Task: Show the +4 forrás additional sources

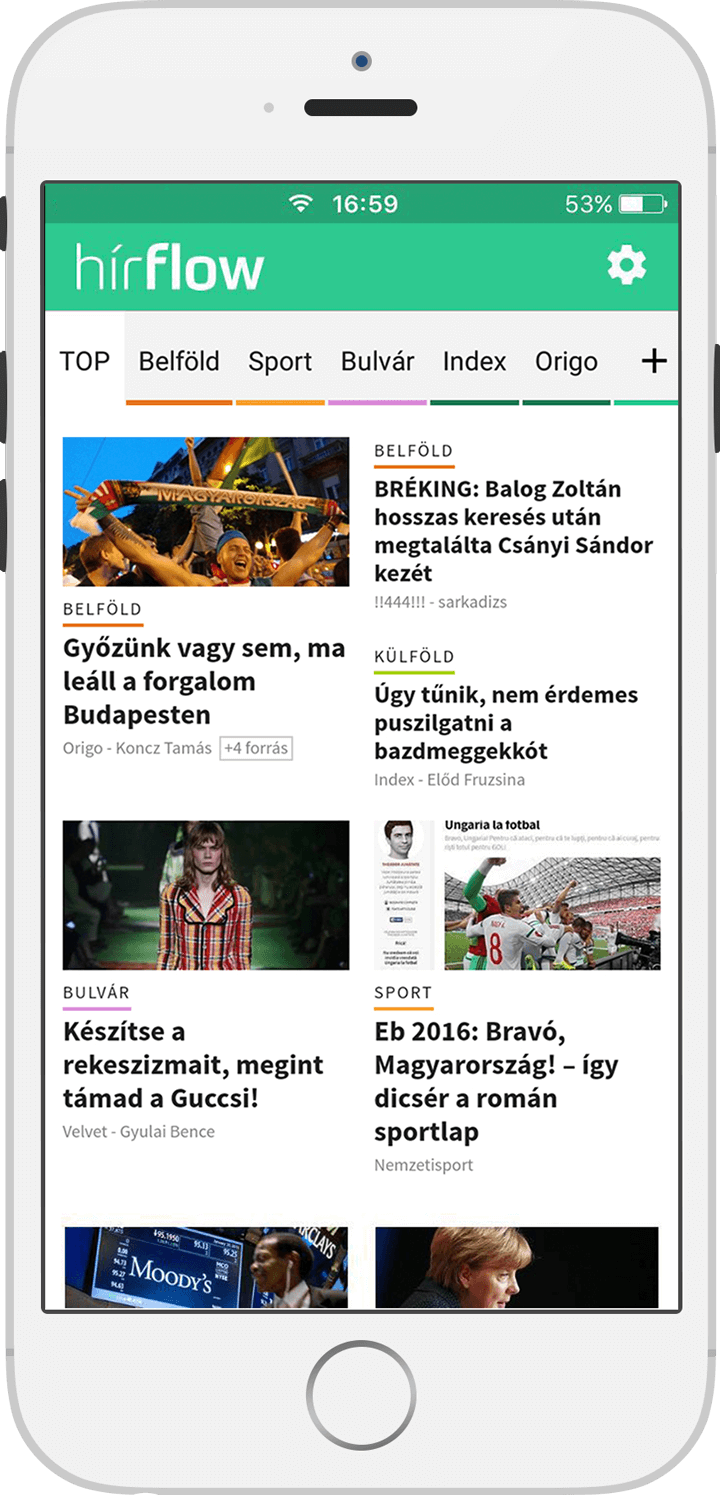Action: tap(256, 748)
